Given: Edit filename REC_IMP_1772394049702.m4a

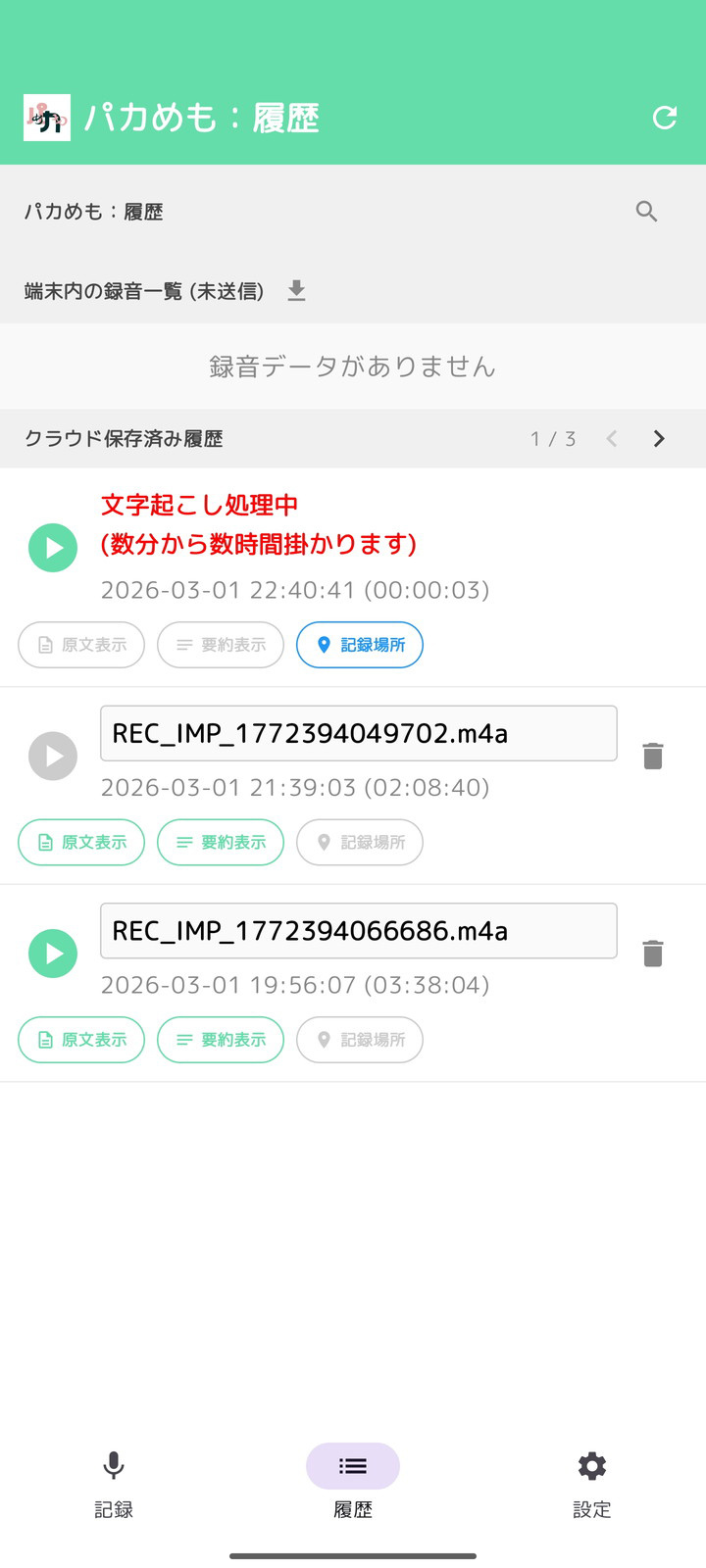Looking at the screenshot, I should tap(358, 733).
